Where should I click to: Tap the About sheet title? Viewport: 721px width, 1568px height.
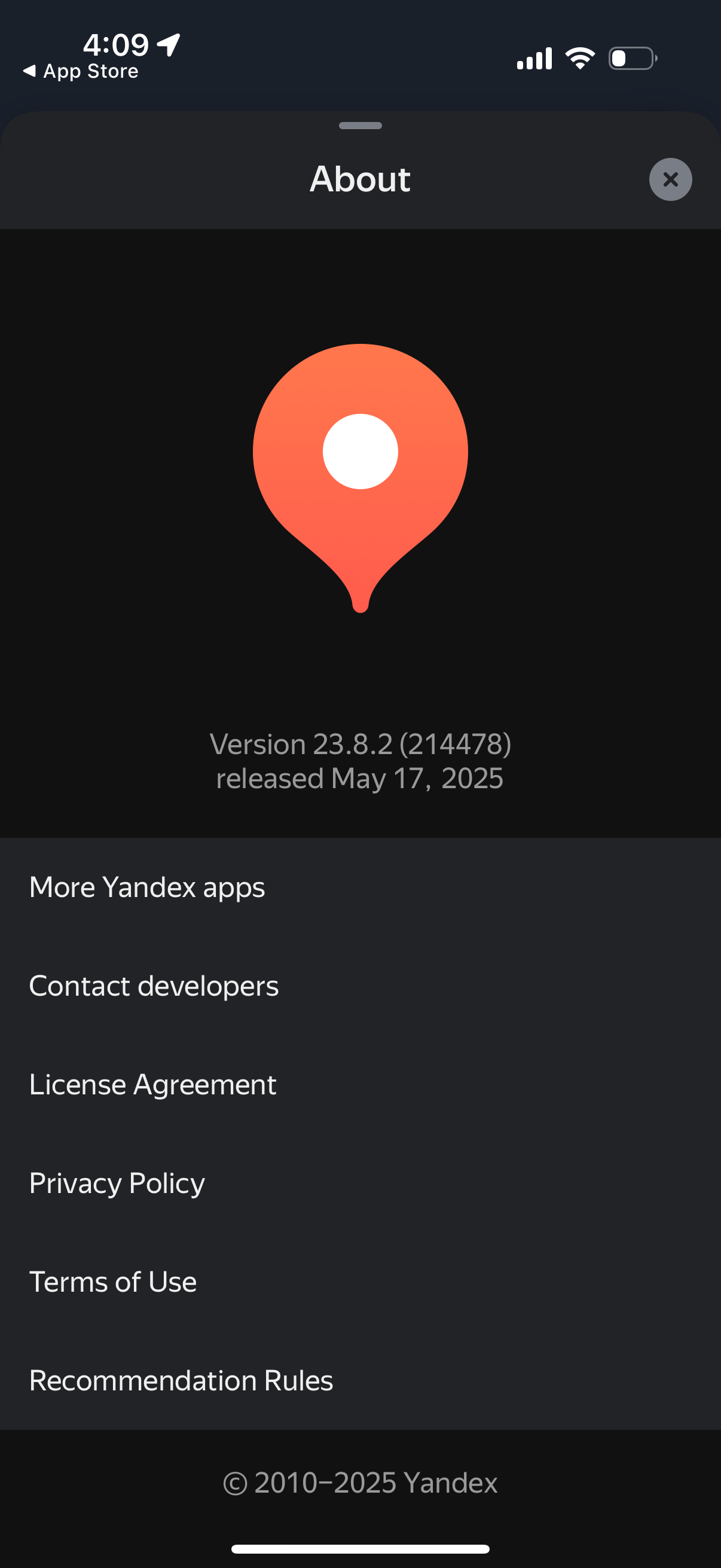coord(360,179)
